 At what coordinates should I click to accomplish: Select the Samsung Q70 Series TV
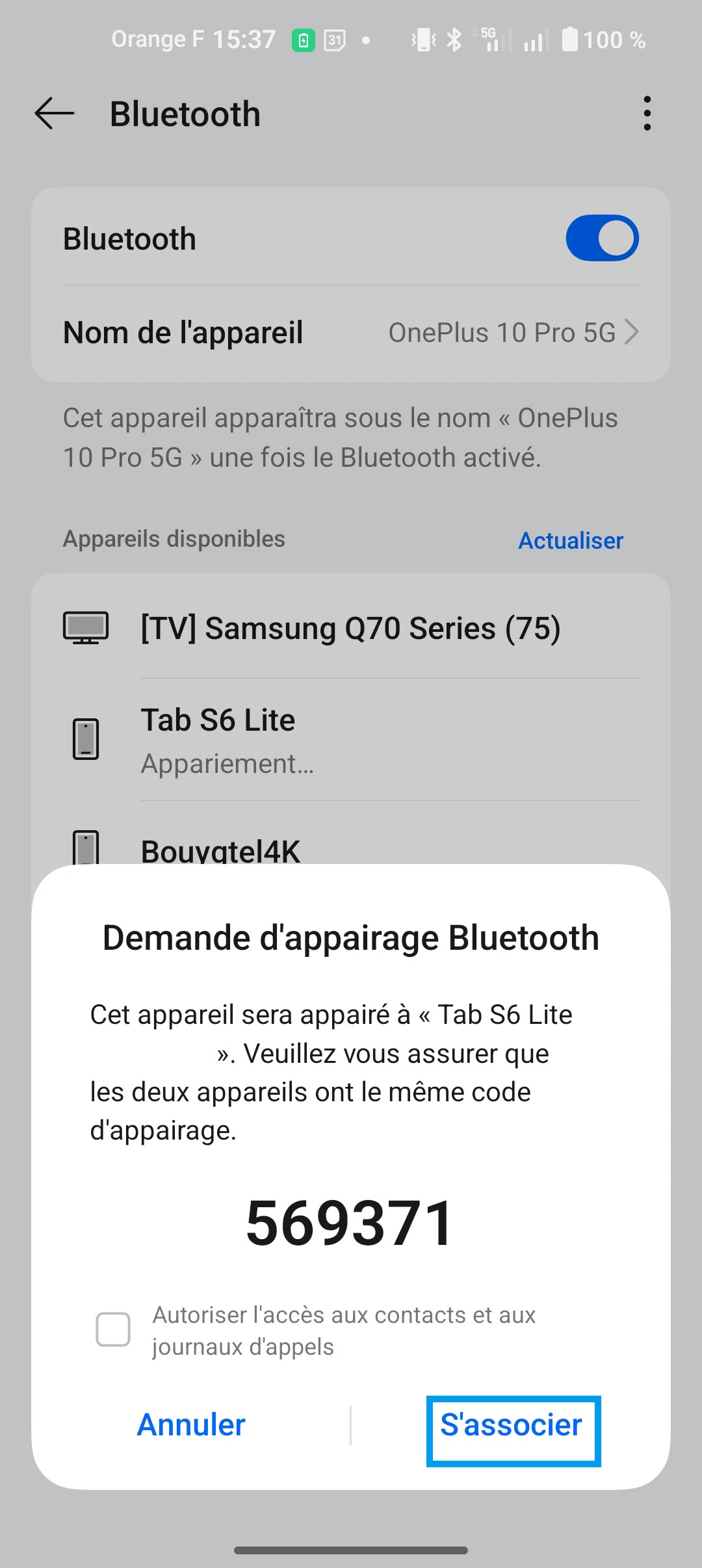(x=351, y=629)
